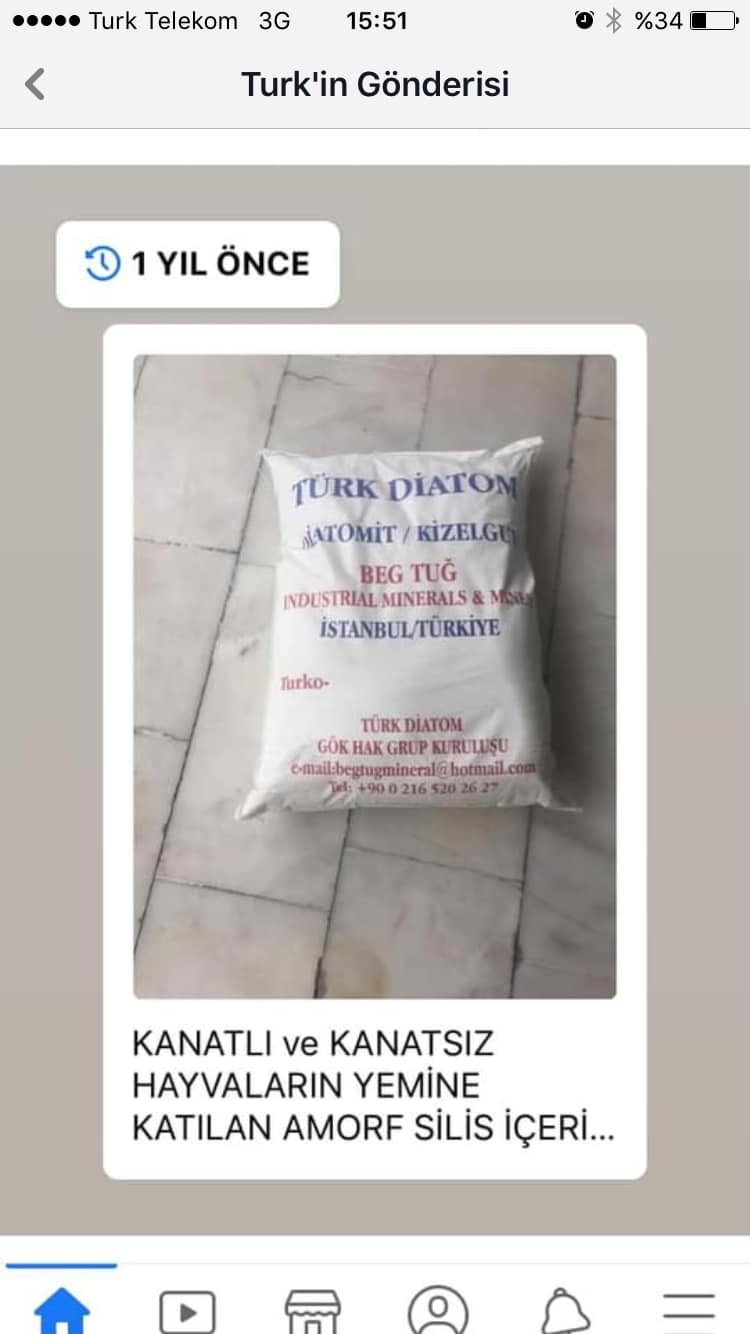The width and height of the screenshot is (750, 1334).
Task: Open the Türk Diatom memory post card
Action: click(x=375, y=751)
